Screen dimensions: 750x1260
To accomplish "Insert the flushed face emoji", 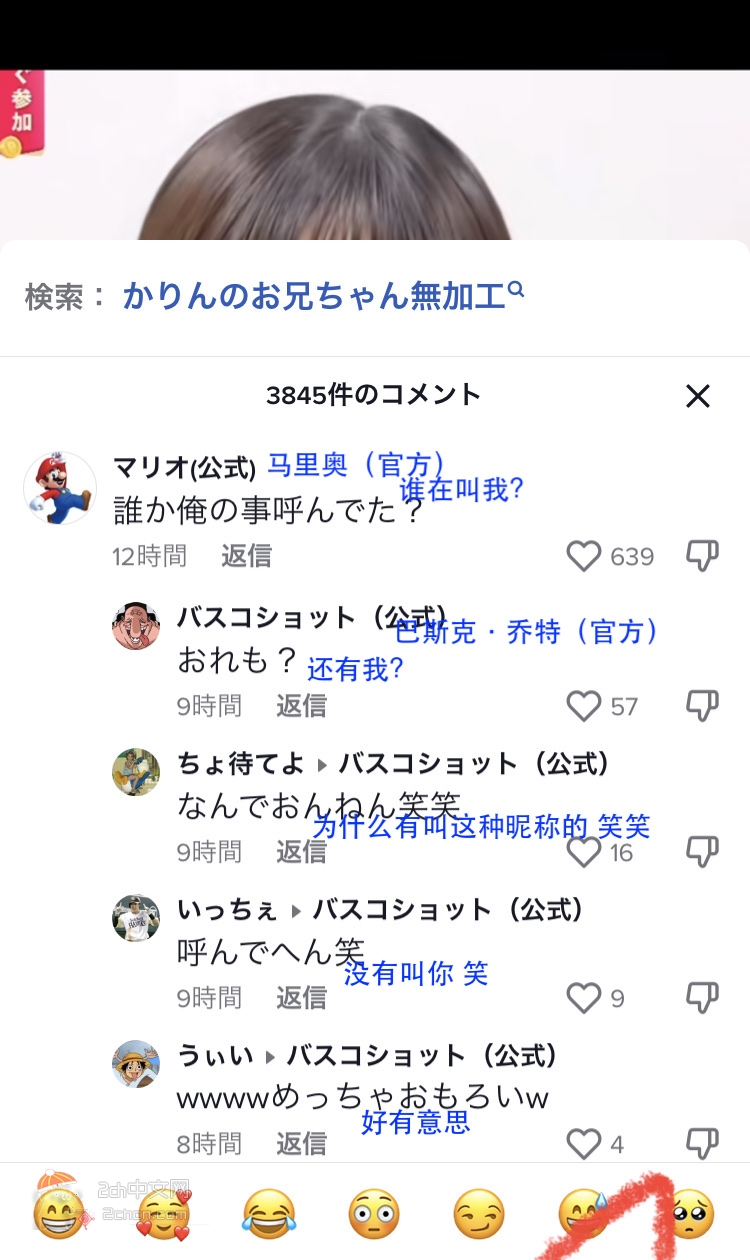I will coord(374,1213).
